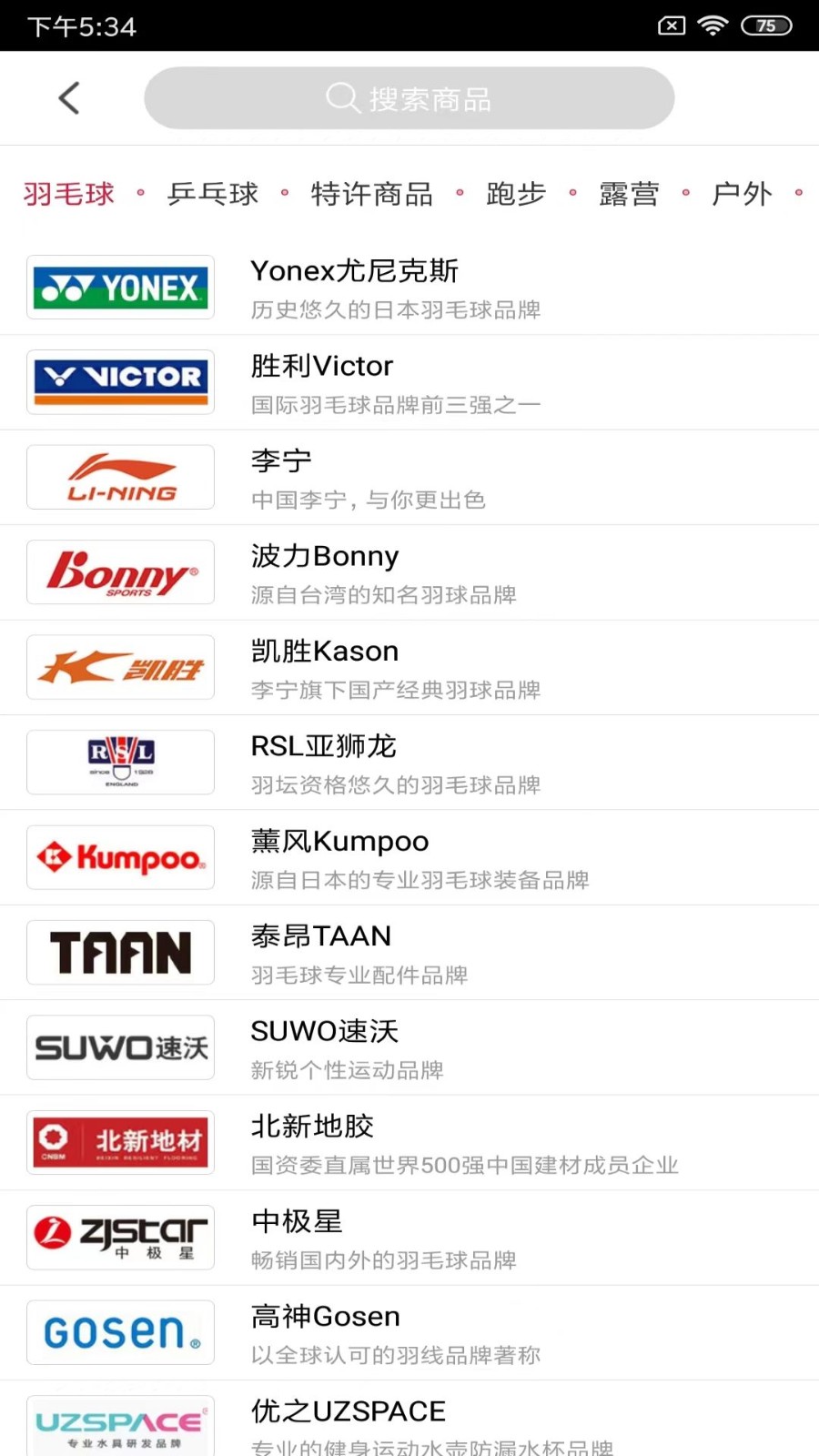Tap the back arrow to return

69,97
